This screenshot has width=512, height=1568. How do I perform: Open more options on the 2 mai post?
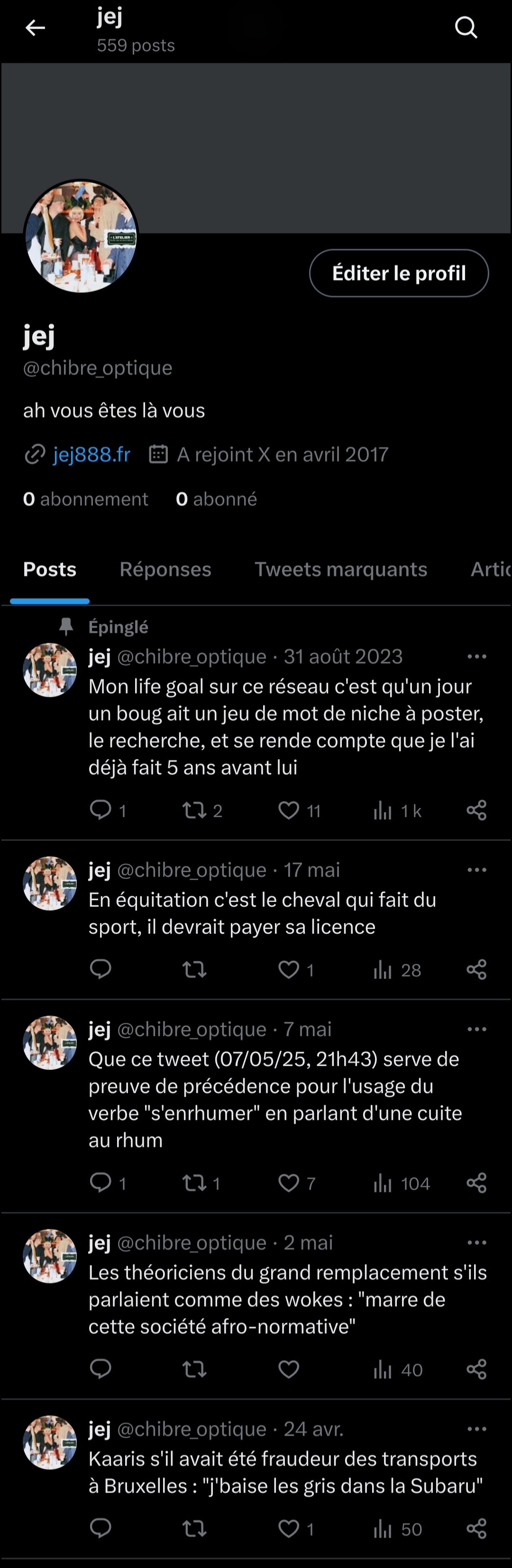[x=476, y=1242]
